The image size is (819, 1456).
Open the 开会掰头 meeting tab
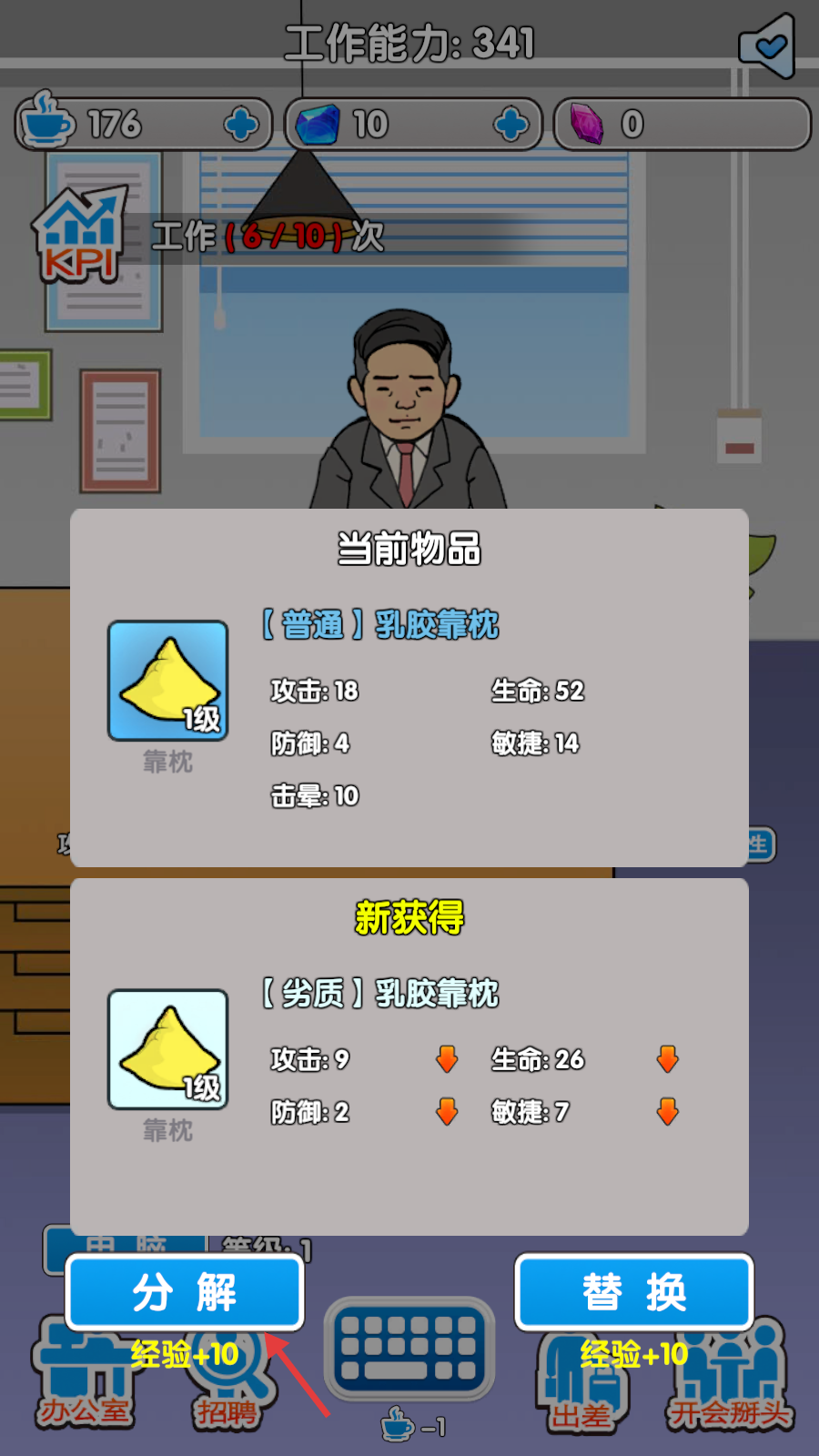tap(731, 1376)
